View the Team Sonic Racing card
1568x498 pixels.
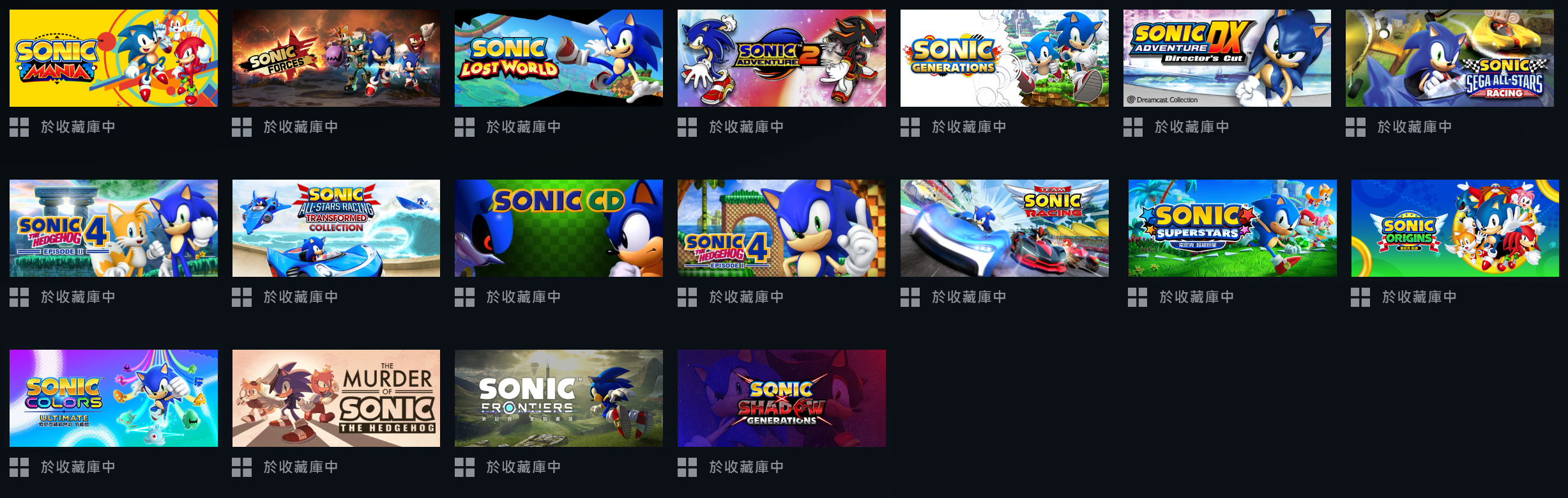1005,228
